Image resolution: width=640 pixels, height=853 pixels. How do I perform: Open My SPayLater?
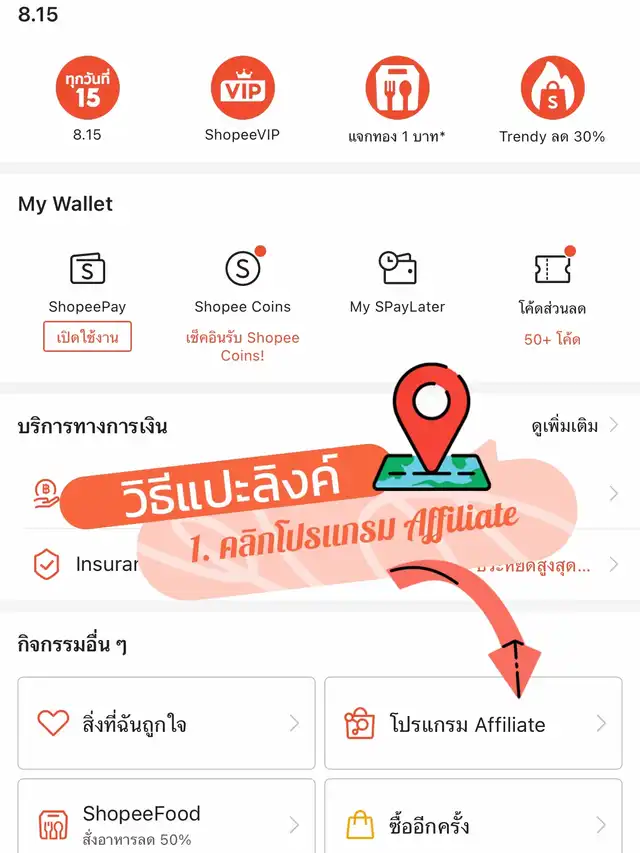point(397,270)
